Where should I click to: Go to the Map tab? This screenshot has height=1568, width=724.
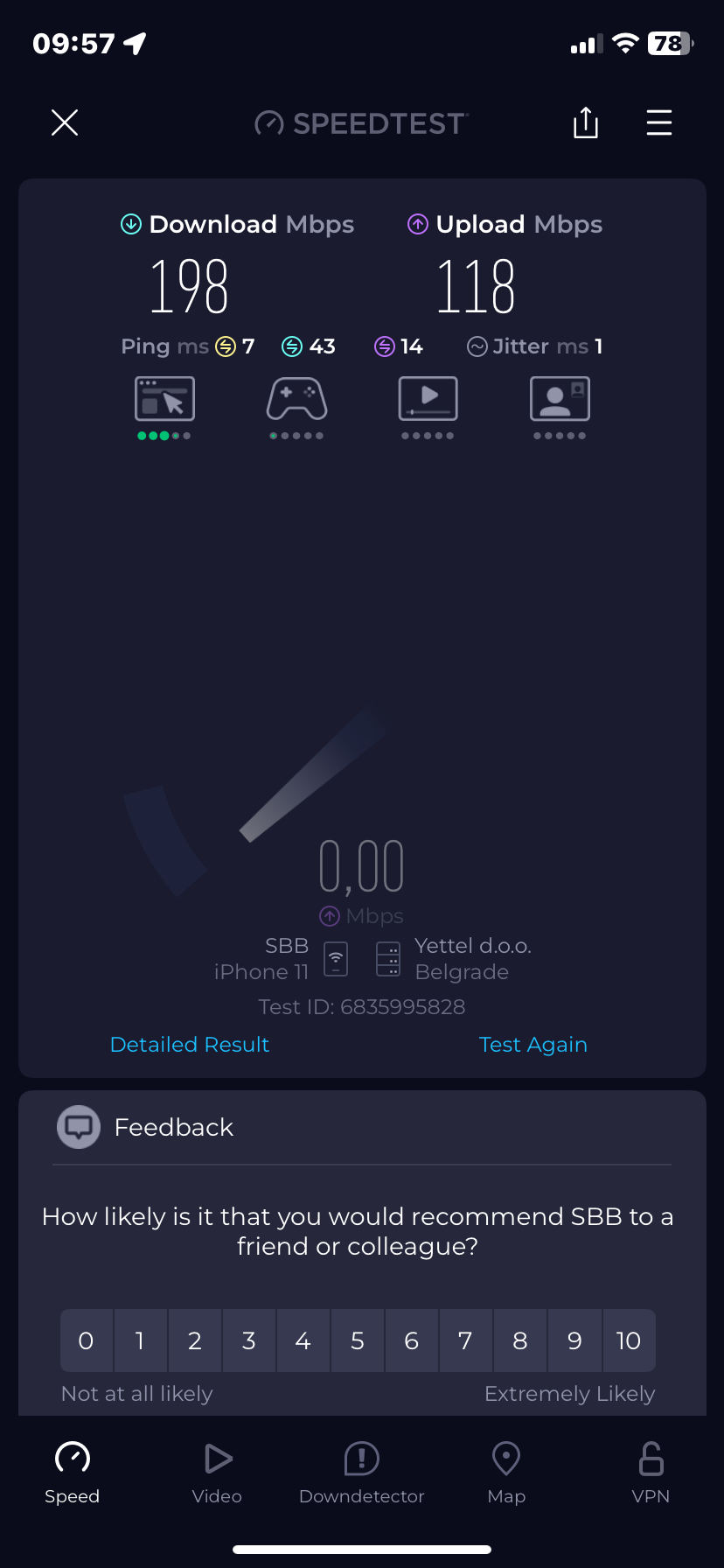click(x=506, y=1473)
